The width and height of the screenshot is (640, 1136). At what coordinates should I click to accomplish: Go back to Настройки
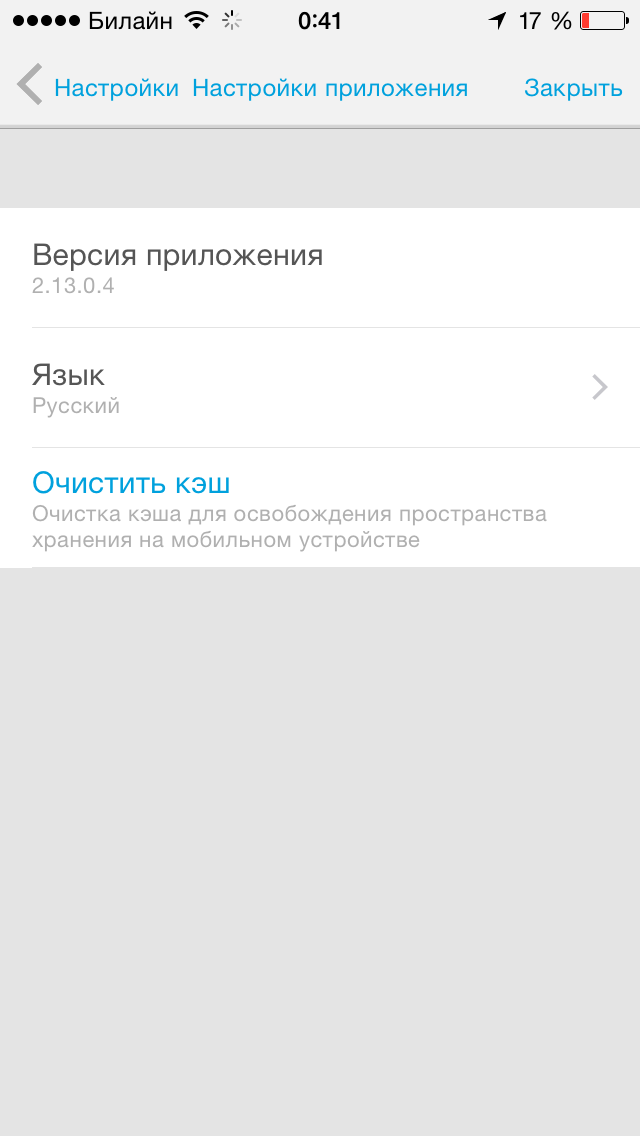pyautogui.click(x=98, y=88)
